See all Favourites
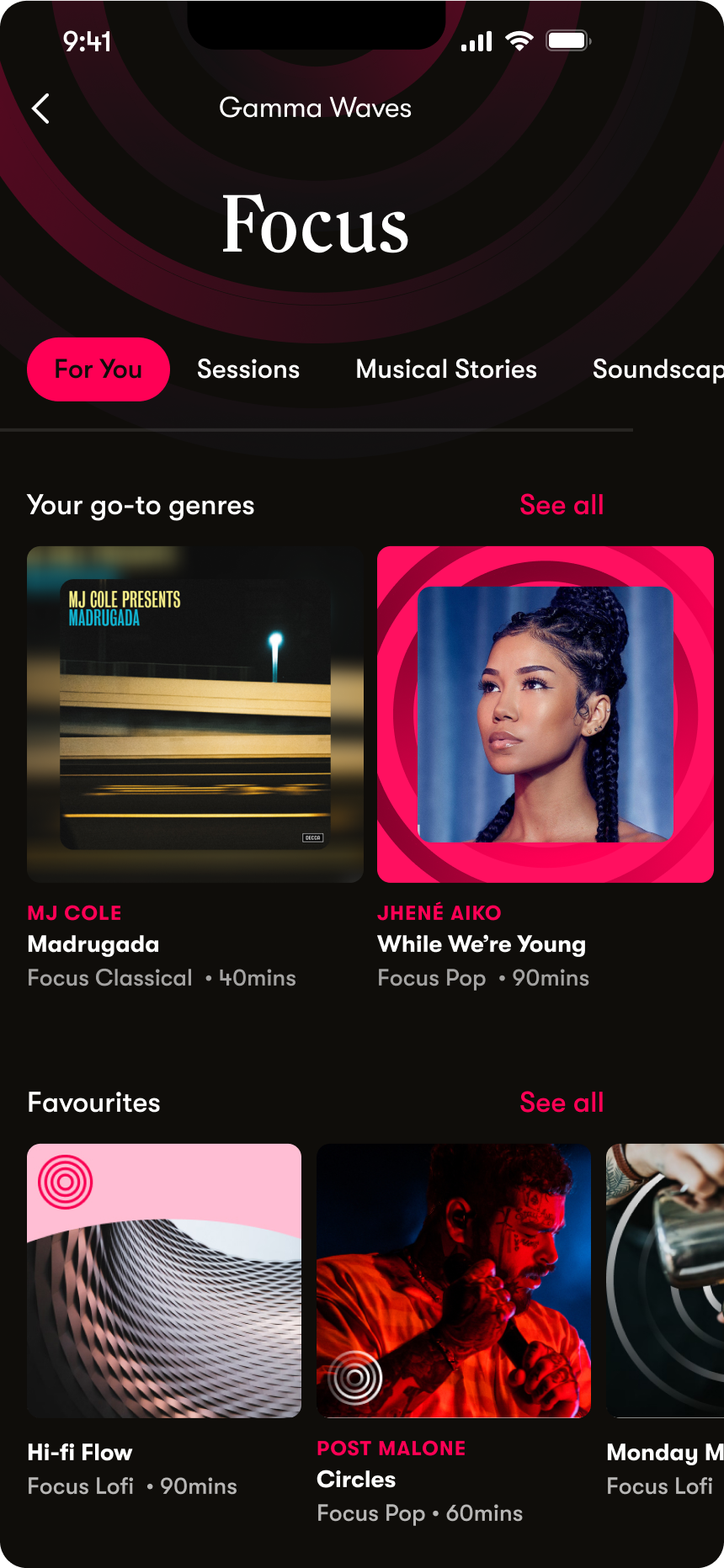724x1568 pixels. [x=562, y=1103]
